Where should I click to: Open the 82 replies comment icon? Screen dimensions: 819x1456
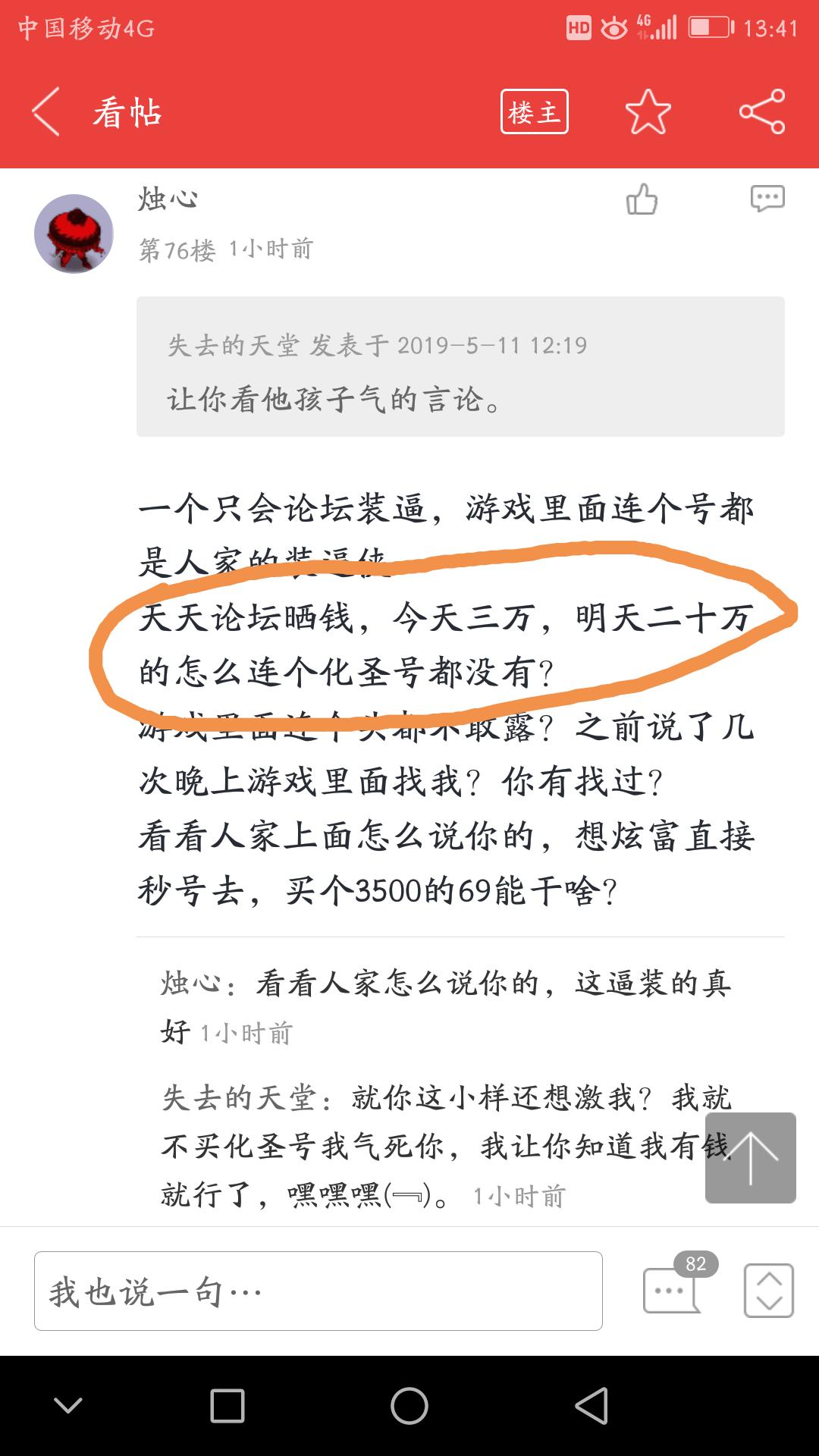coord(675,1287)
